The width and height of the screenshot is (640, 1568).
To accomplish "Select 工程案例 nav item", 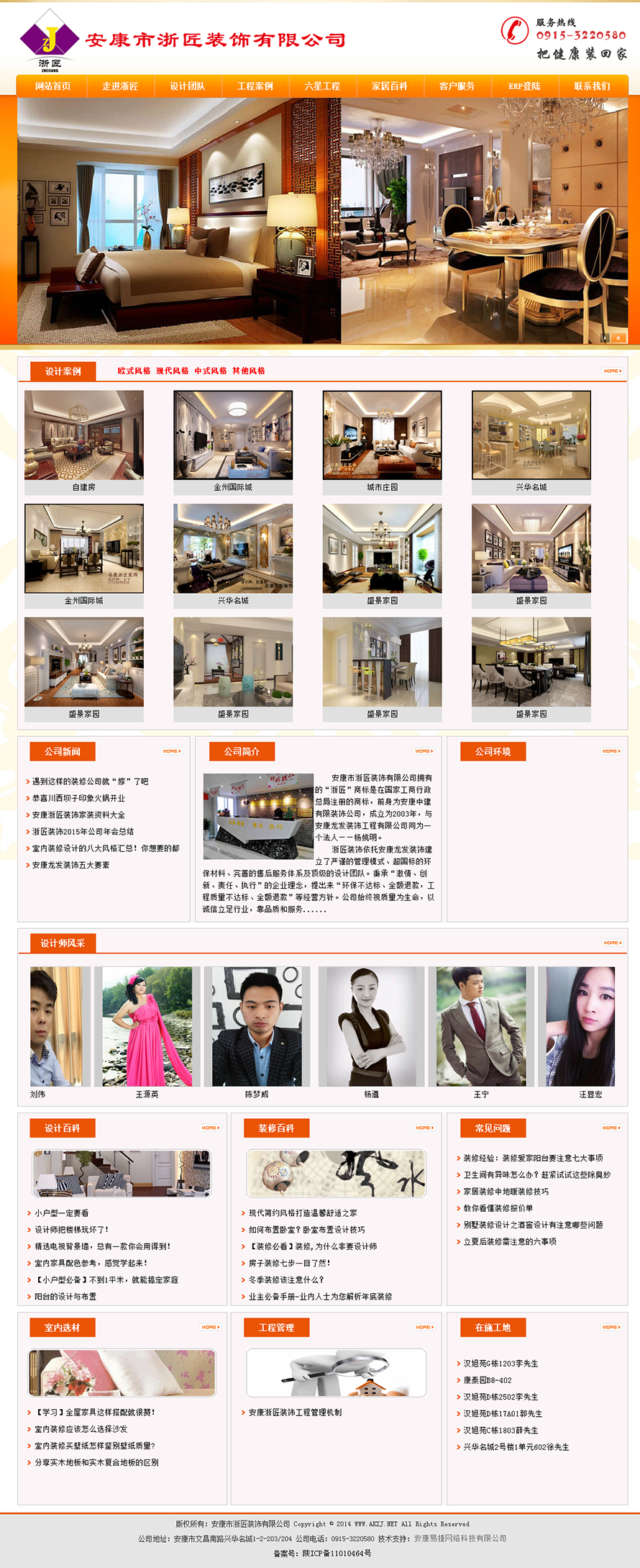I will [255, 86].
